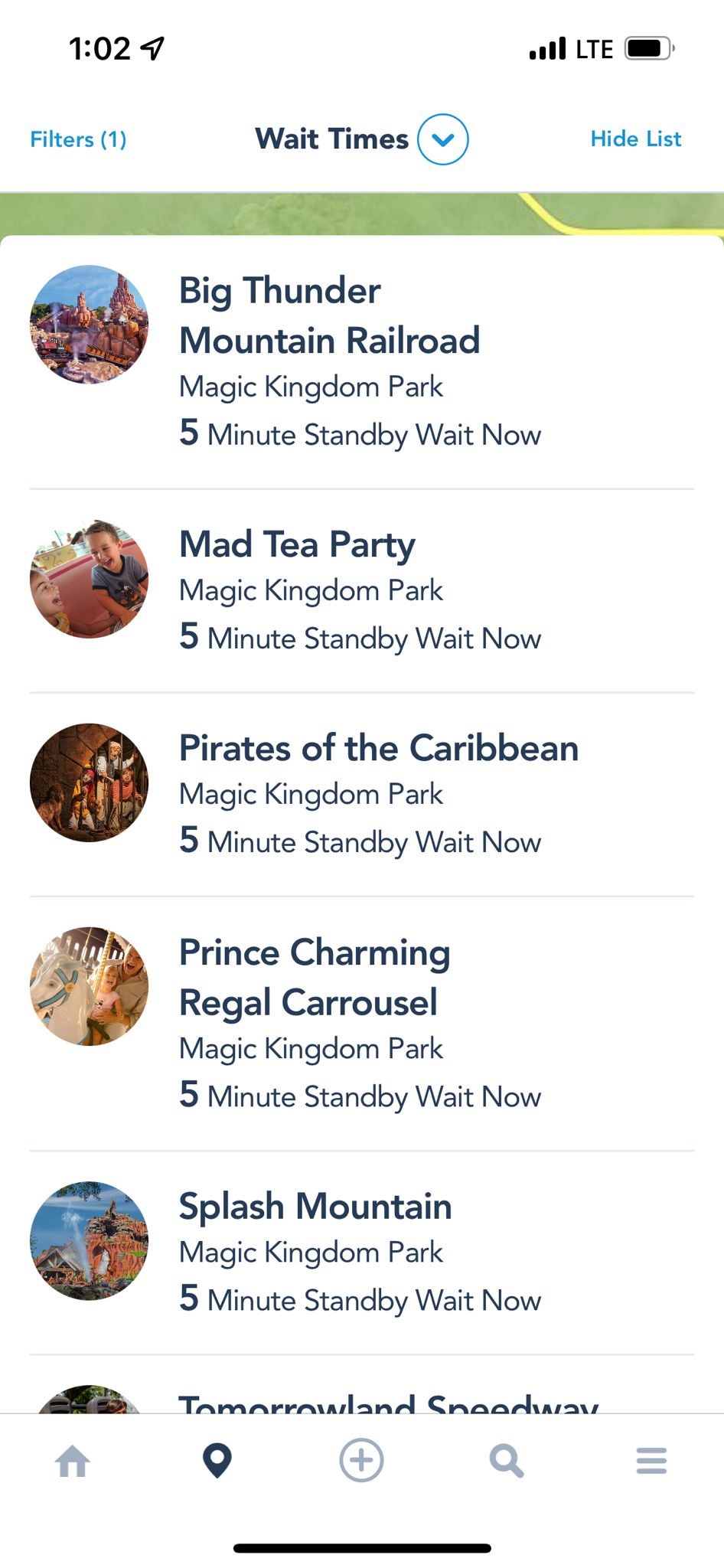
Task: Open the hamburger menu tab
Action: [651, 1461]
